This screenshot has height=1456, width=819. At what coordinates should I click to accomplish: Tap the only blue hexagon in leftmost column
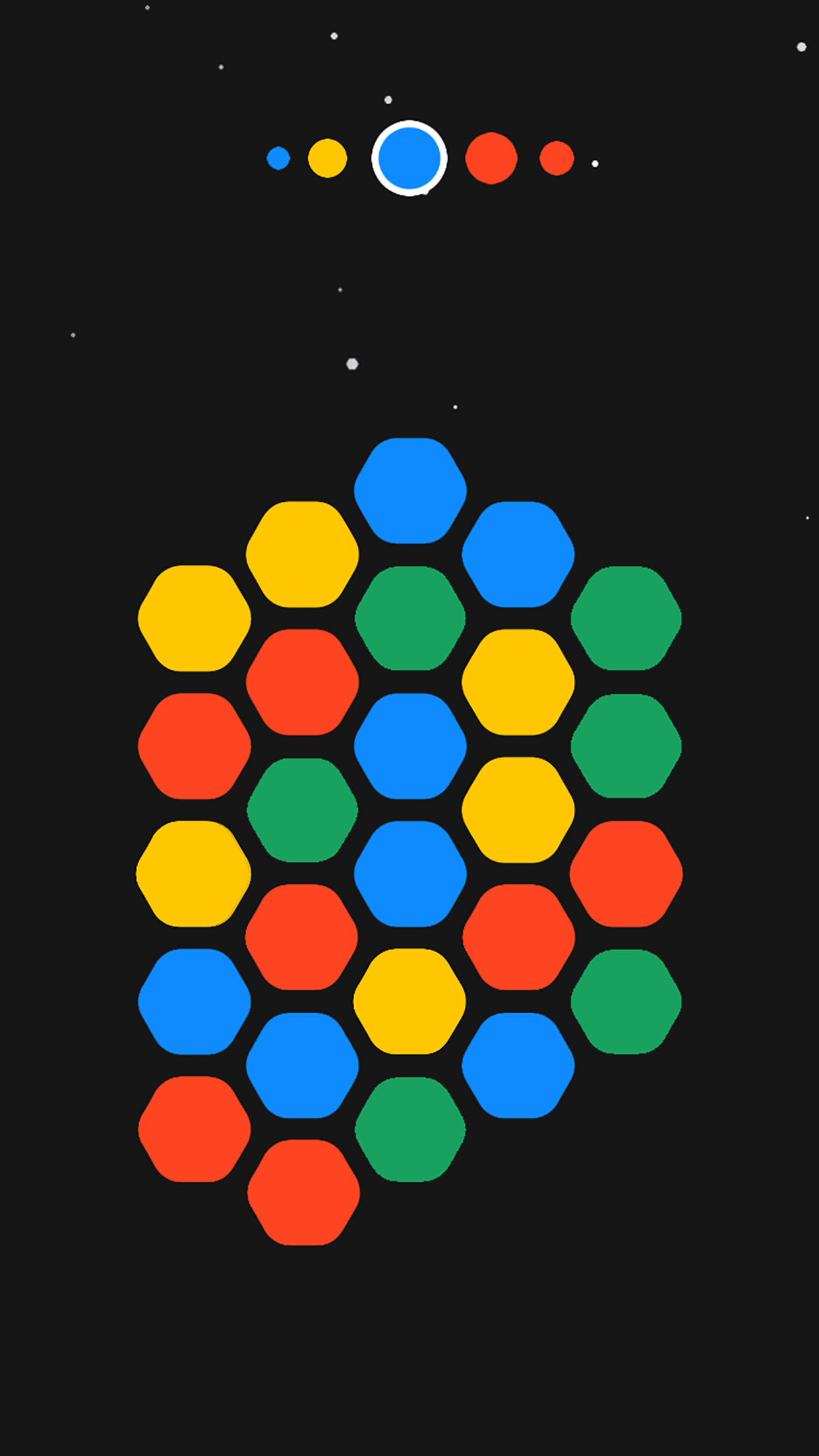(195, 1001)
